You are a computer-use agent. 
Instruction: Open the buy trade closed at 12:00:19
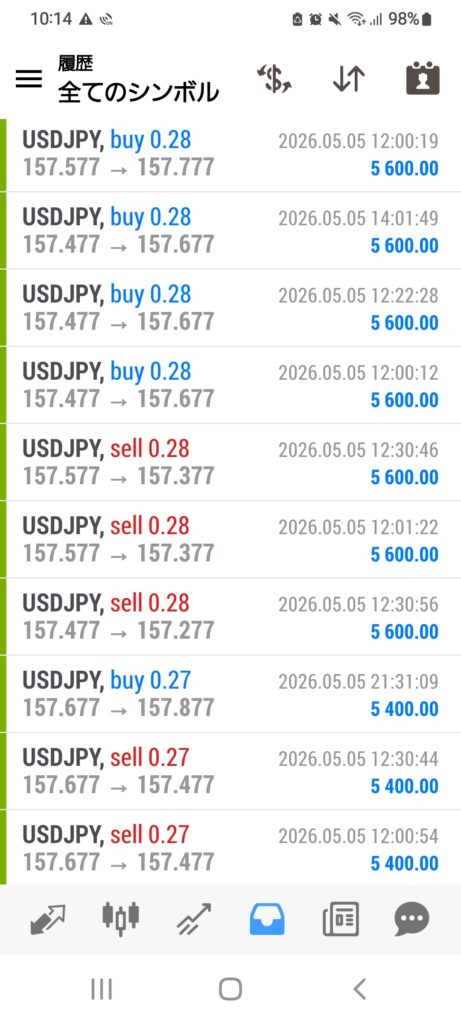[x=230, y=153]
